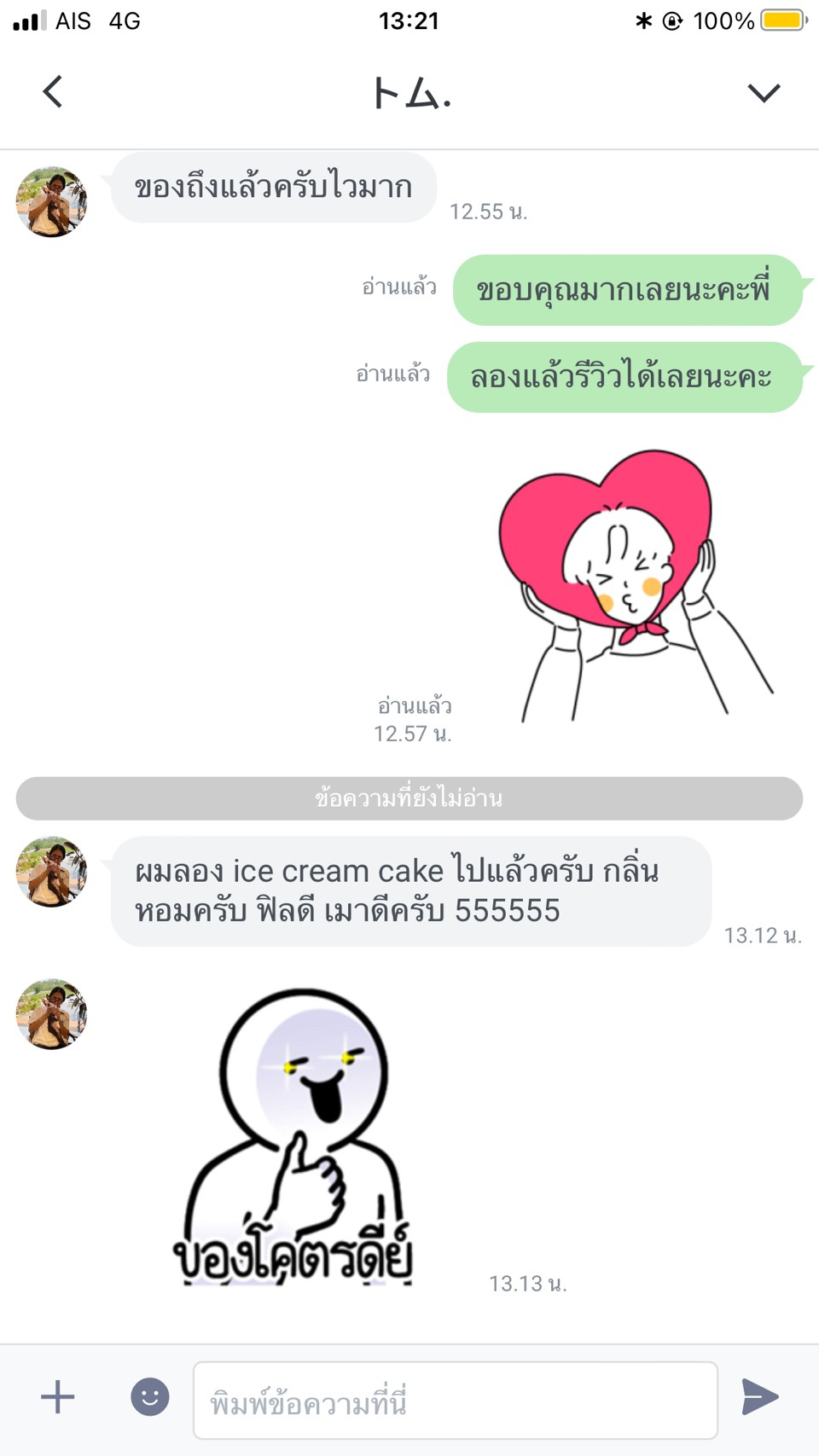Screen dimensions: 819x1456
Task: Go back to the chat list
Action: click(x=53, y=91)
